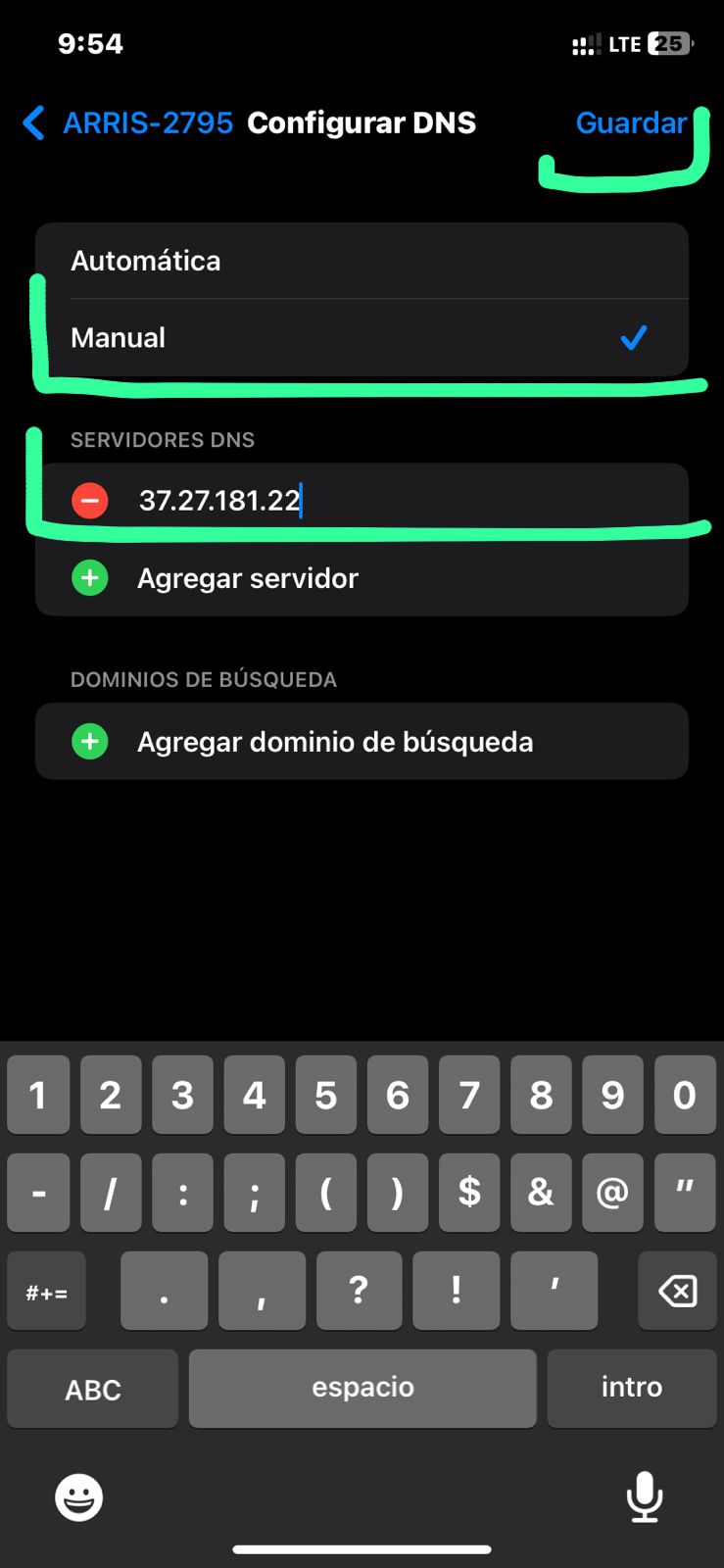Tap the espacio space bar
Screen dimensions: 724x1568
362,1388
